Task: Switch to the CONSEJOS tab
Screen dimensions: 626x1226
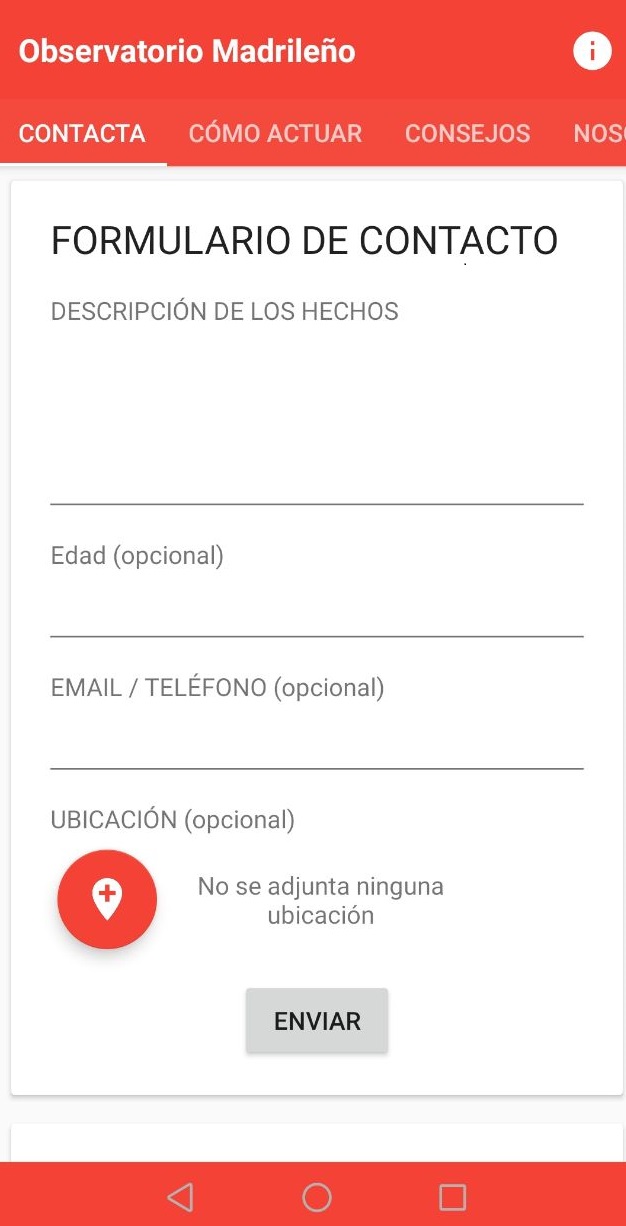Action: click(x=467, y=133)
